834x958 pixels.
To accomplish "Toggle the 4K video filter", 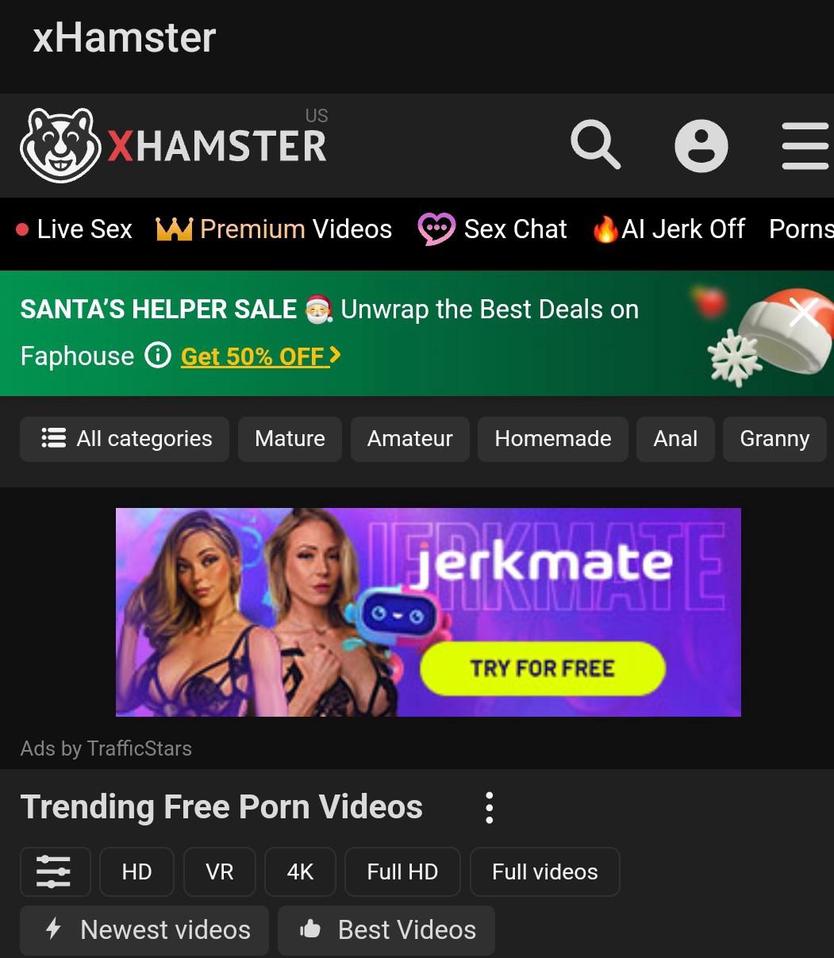I will pos(300,871).
